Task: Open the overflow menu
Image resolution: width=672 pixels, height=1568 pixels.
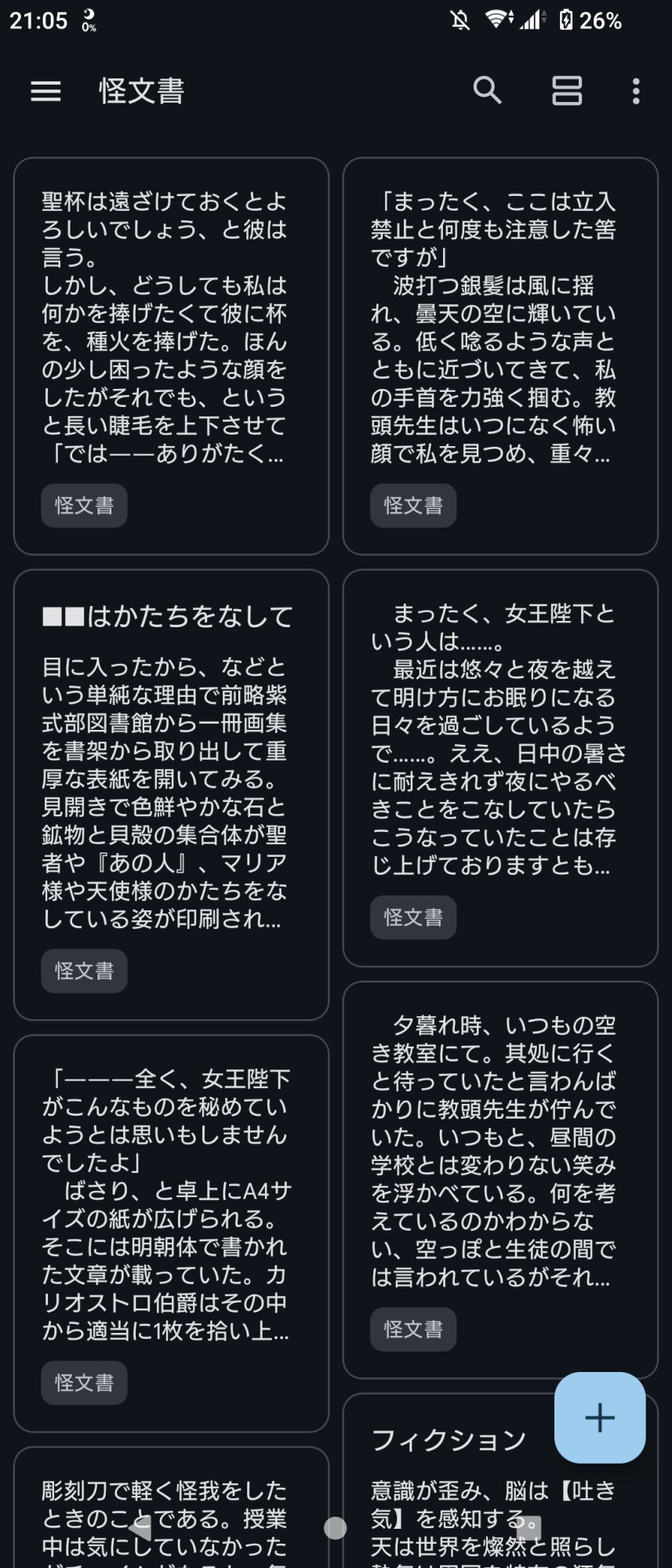Action: click(x=636, y=91)
